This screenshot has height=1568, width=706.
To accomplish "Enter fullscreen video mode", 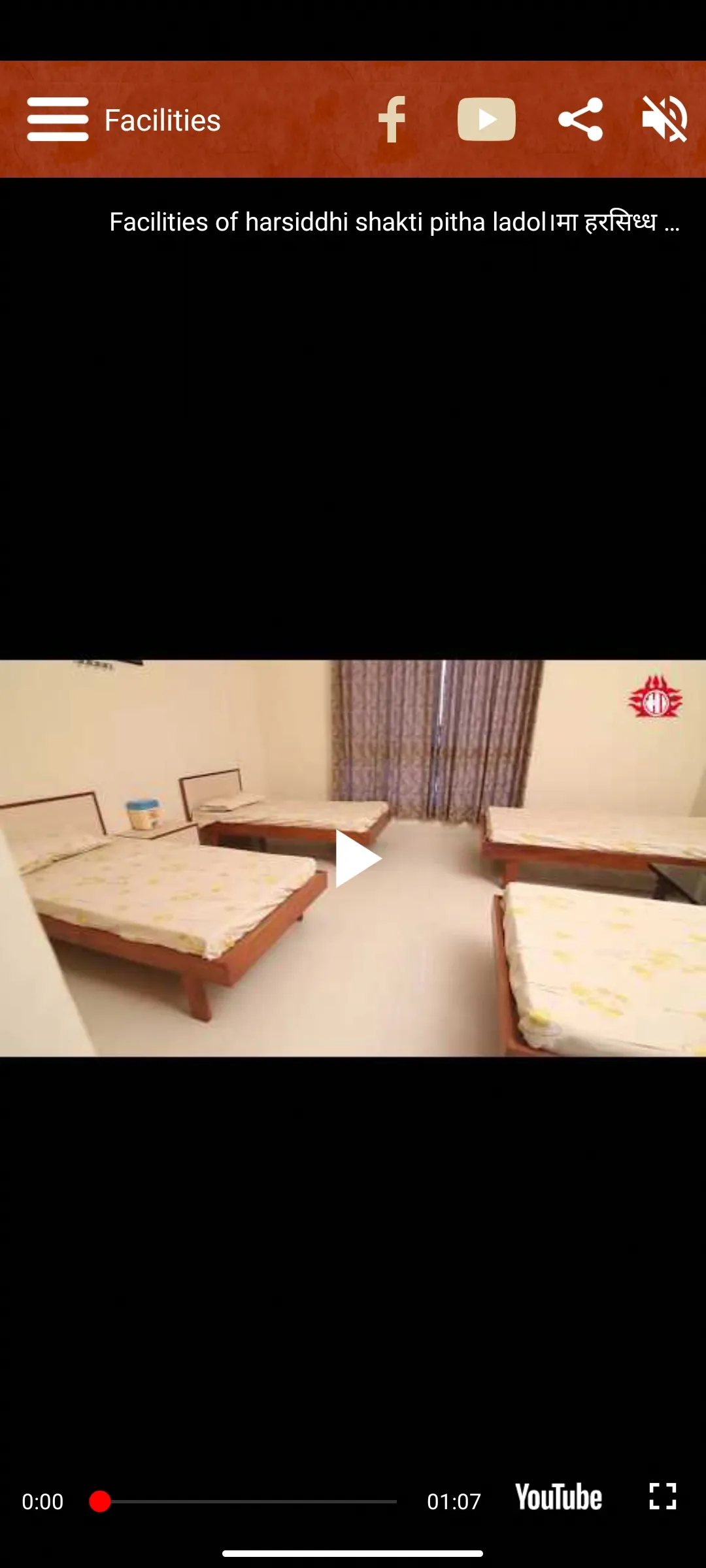I will click(x=662, y=1496).
